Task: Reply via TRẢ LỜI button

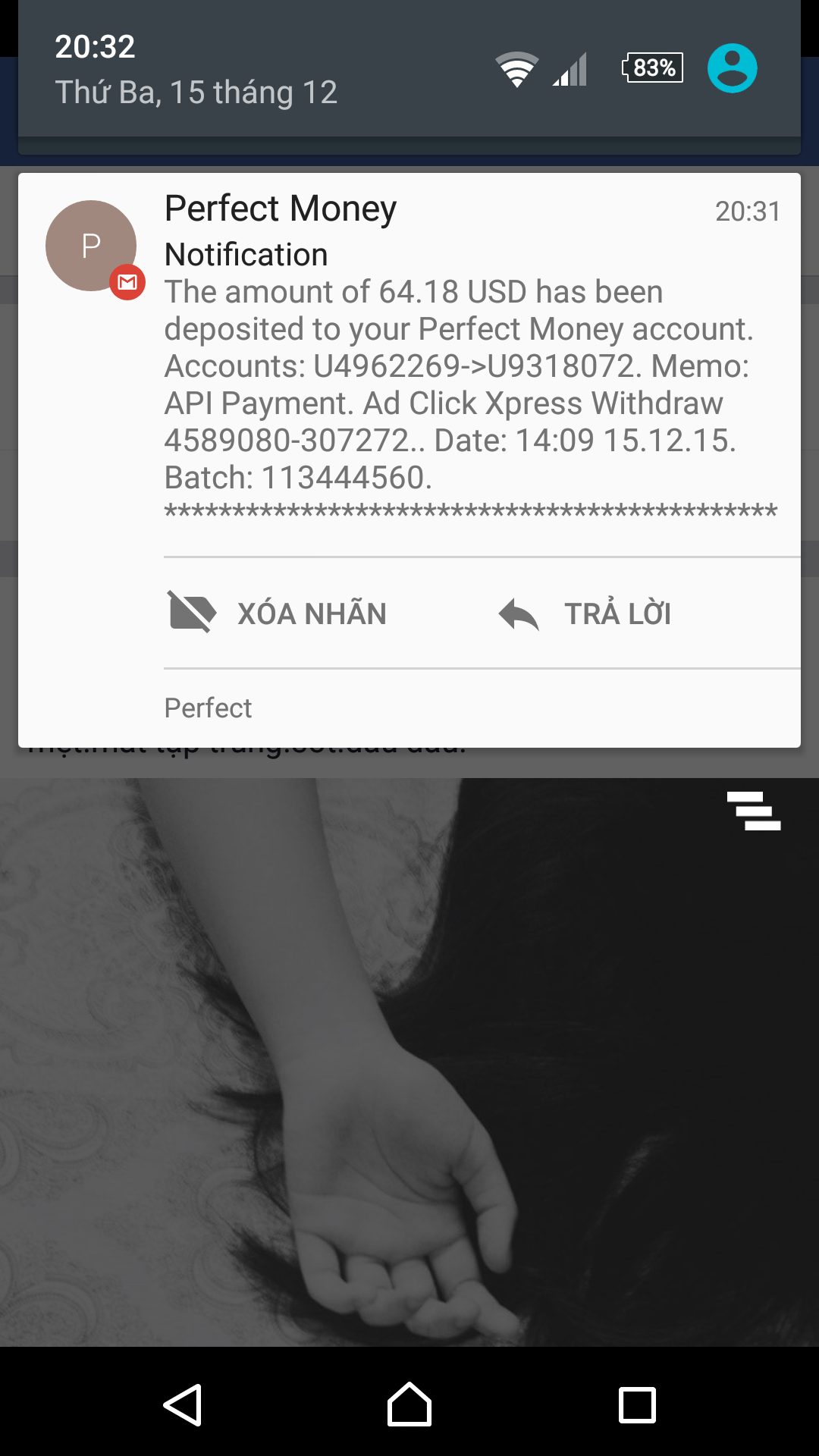Action: pyautogui.click(x=585, y=613)
